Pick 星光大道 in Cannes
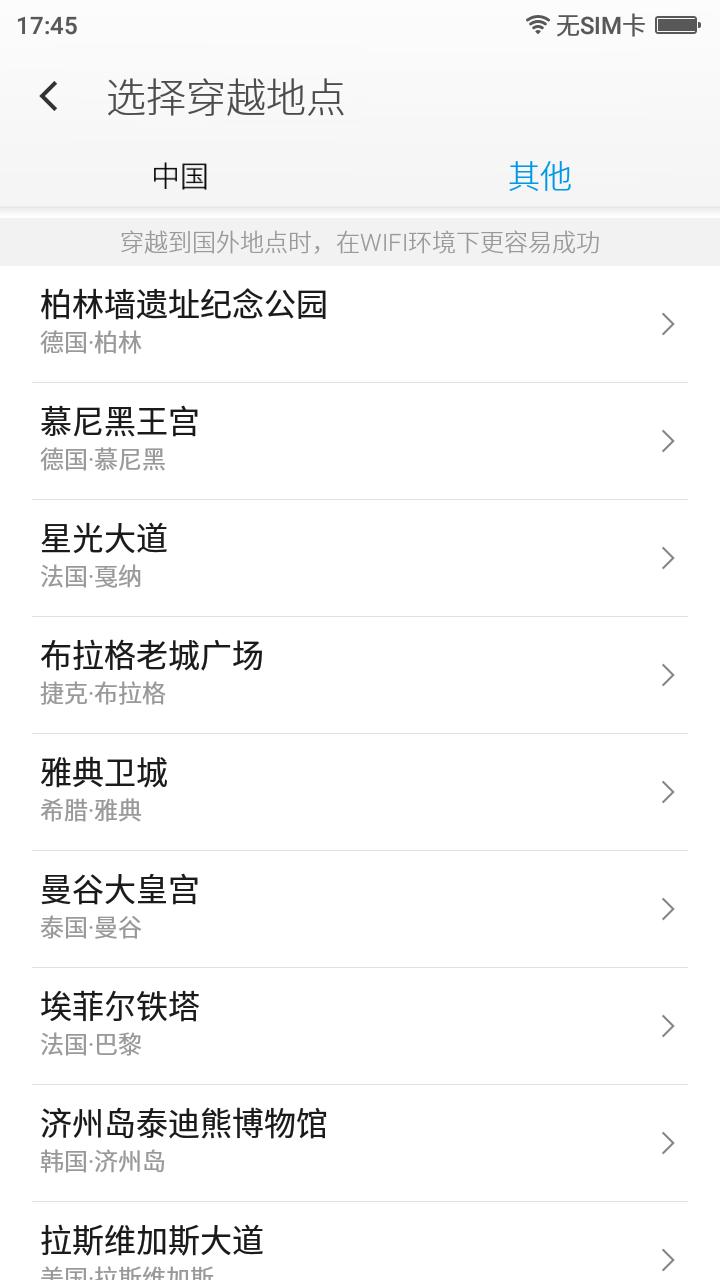Screen dimensions: 720x1280 pos(360,557)
